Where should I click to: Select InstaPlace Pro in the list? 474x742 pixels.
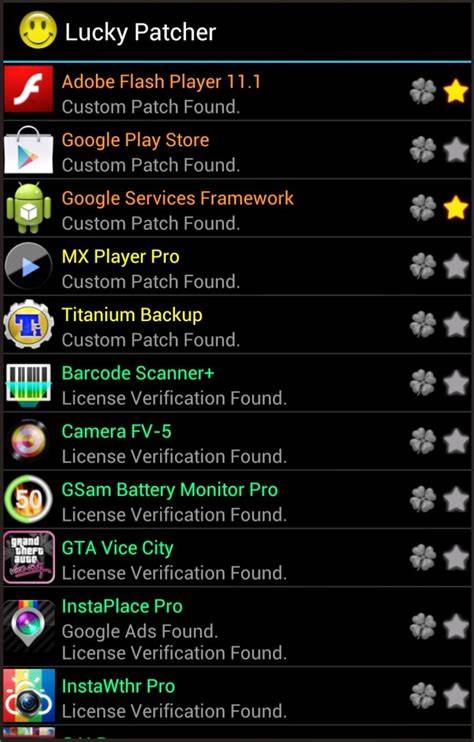click(x=237, y=627)
